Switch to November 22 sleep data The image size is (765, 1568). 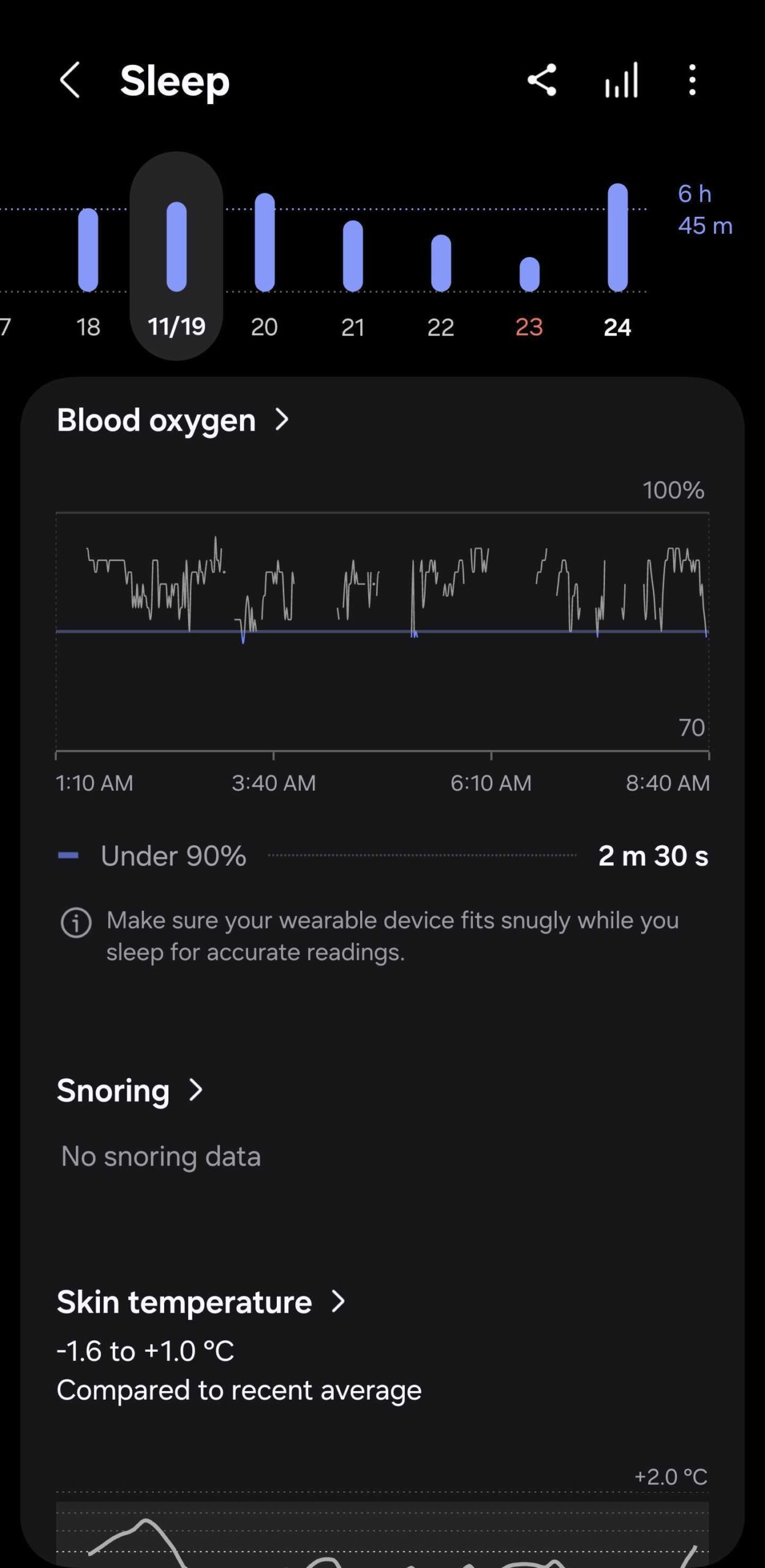(441, 260)
